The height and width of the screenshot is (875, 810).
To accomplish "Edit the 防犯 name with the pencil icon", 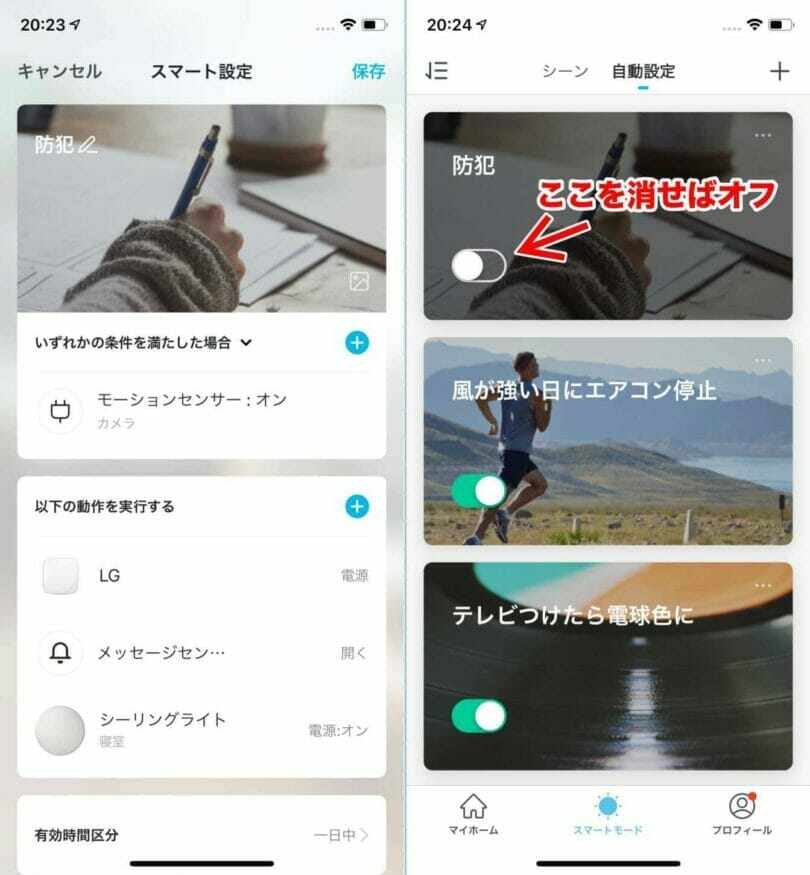I will point(88,145).
